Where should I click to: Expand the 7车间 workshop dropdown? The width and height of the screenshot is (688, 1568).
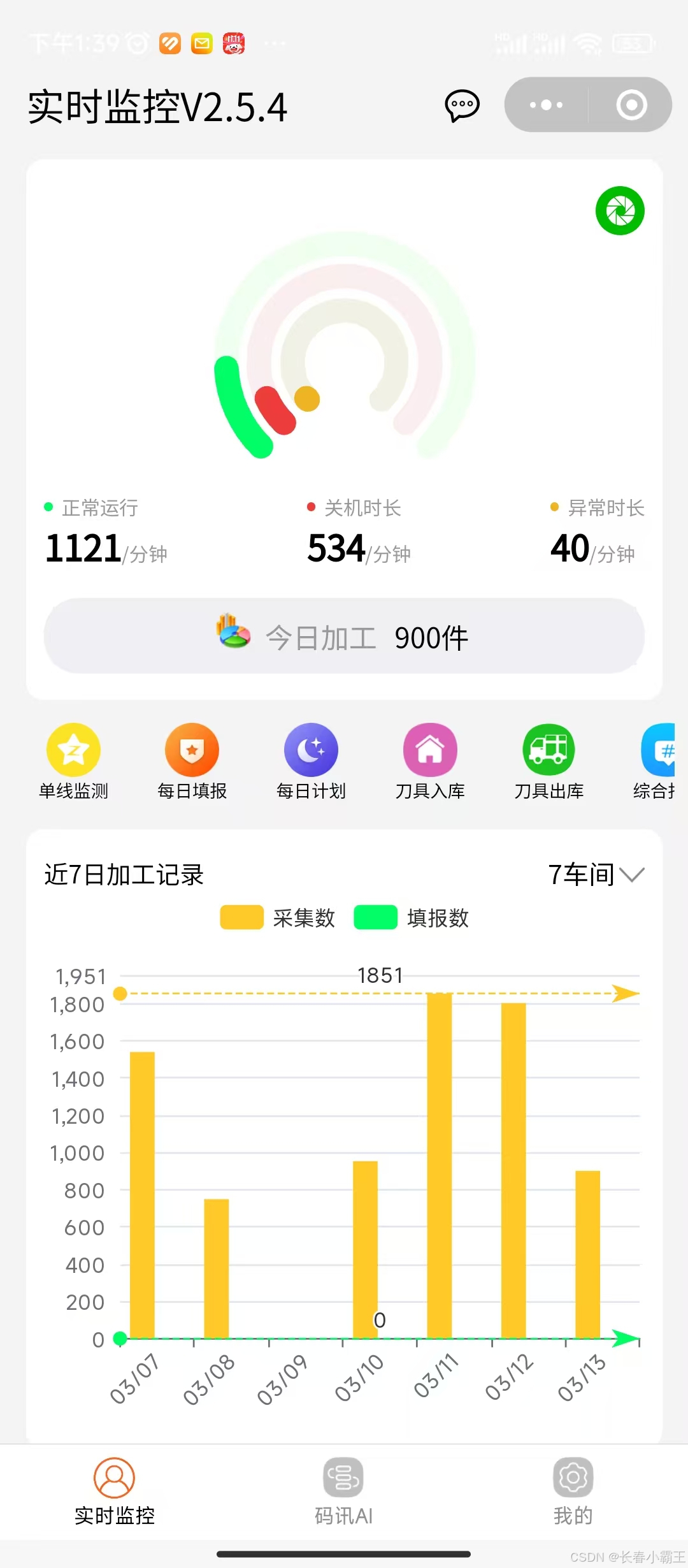click(x=596, y=875)
